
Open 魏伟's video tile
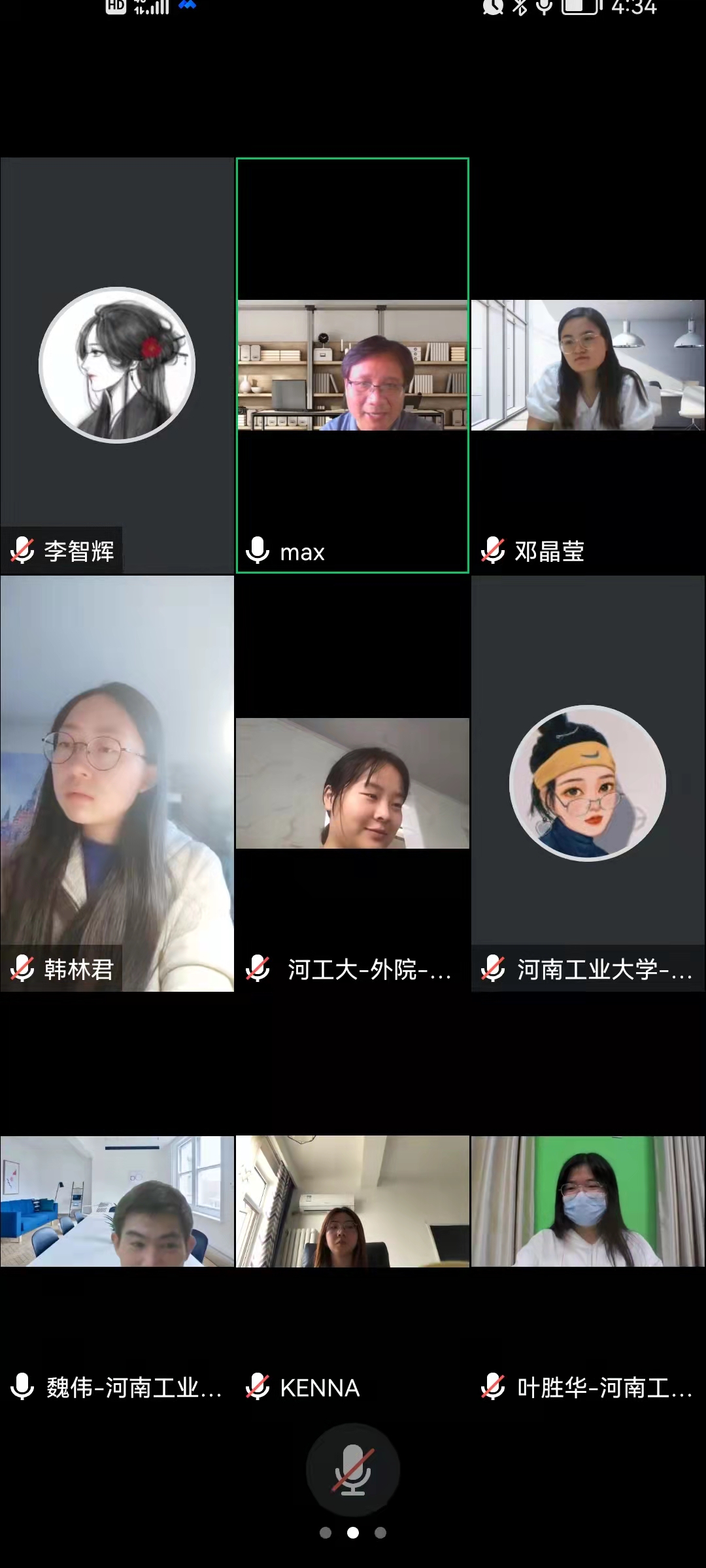pyautogui.click(x=117, y=1202)
